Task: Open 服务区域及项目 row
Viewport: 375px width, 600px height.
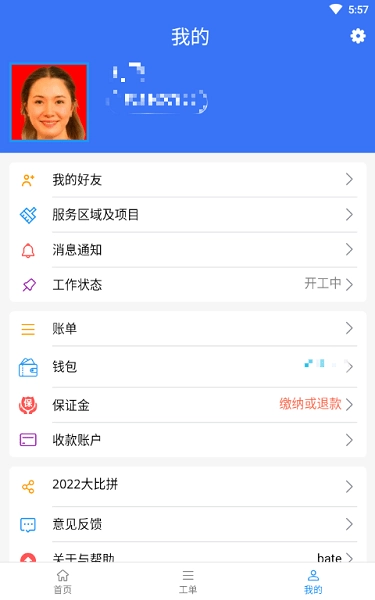Action: 188,215
